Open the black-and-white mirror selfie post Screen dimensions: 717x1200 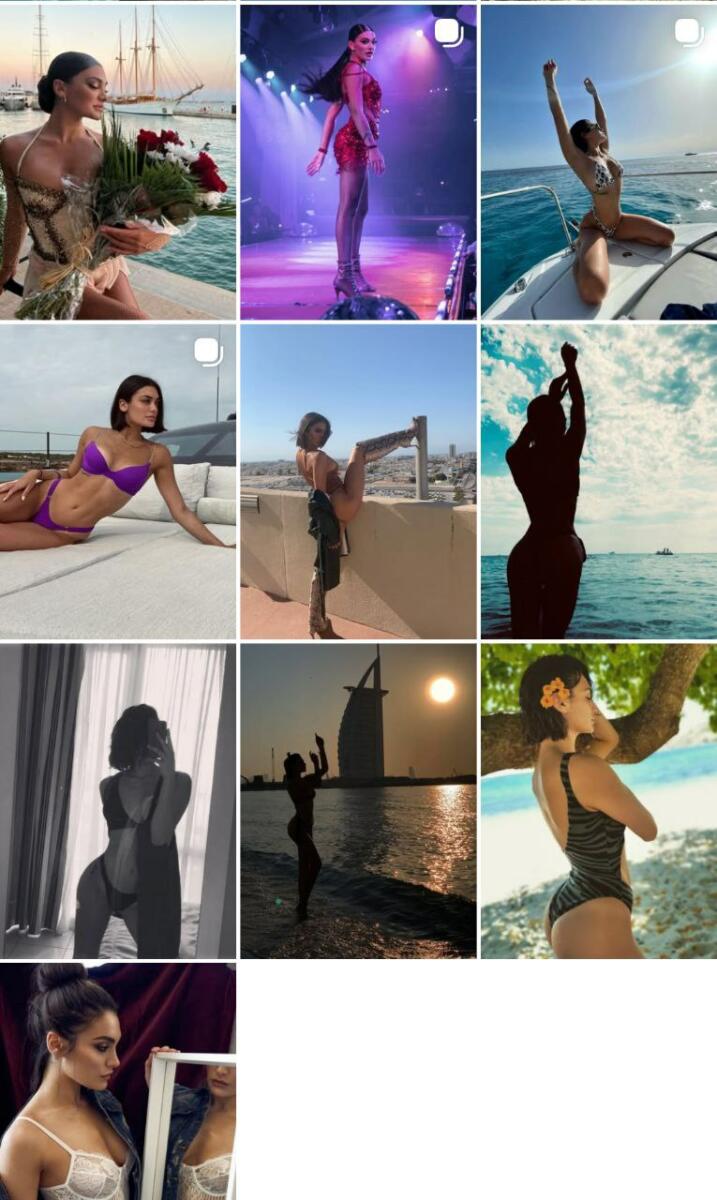[x=118, y=801]
